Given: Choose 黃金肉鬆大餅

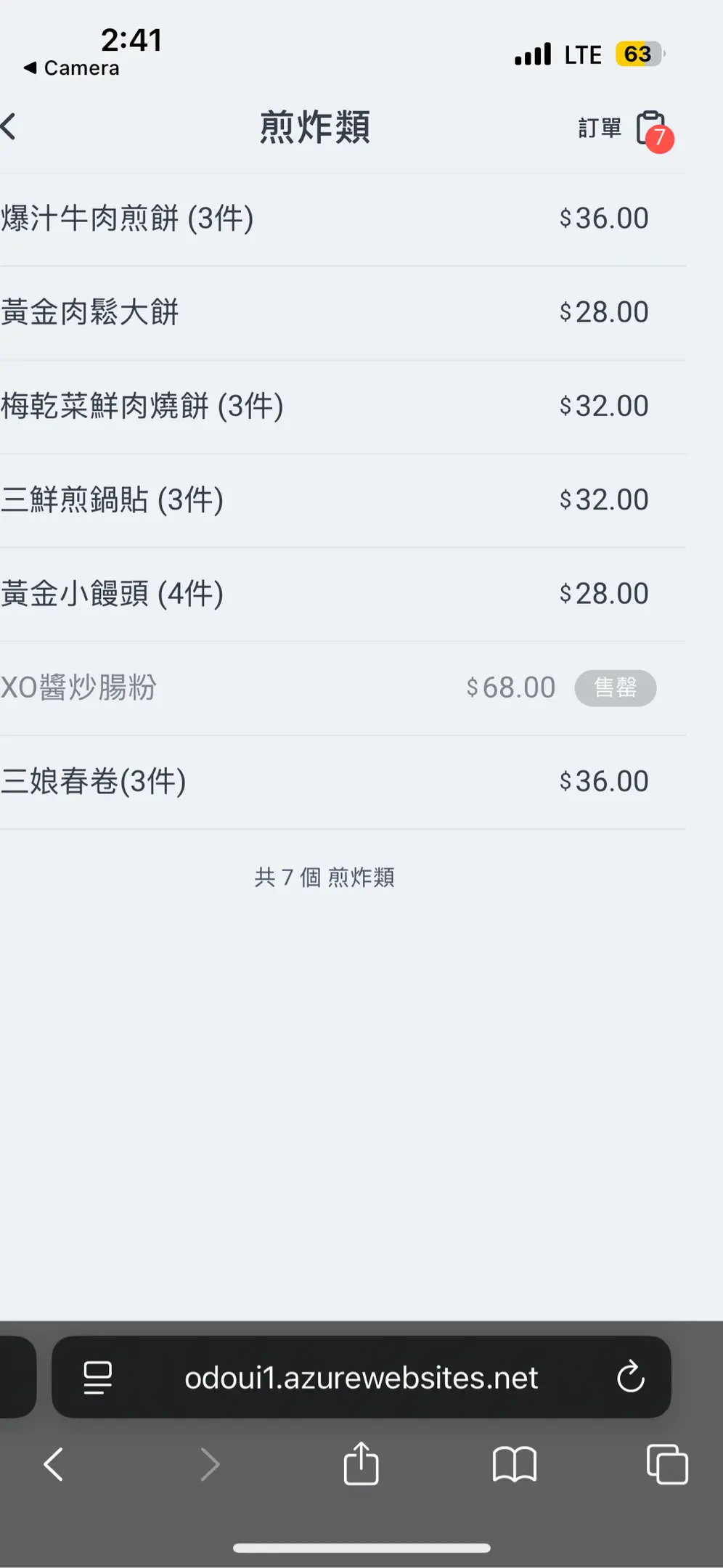Looking at the screenshot, I should coord(327,312).
